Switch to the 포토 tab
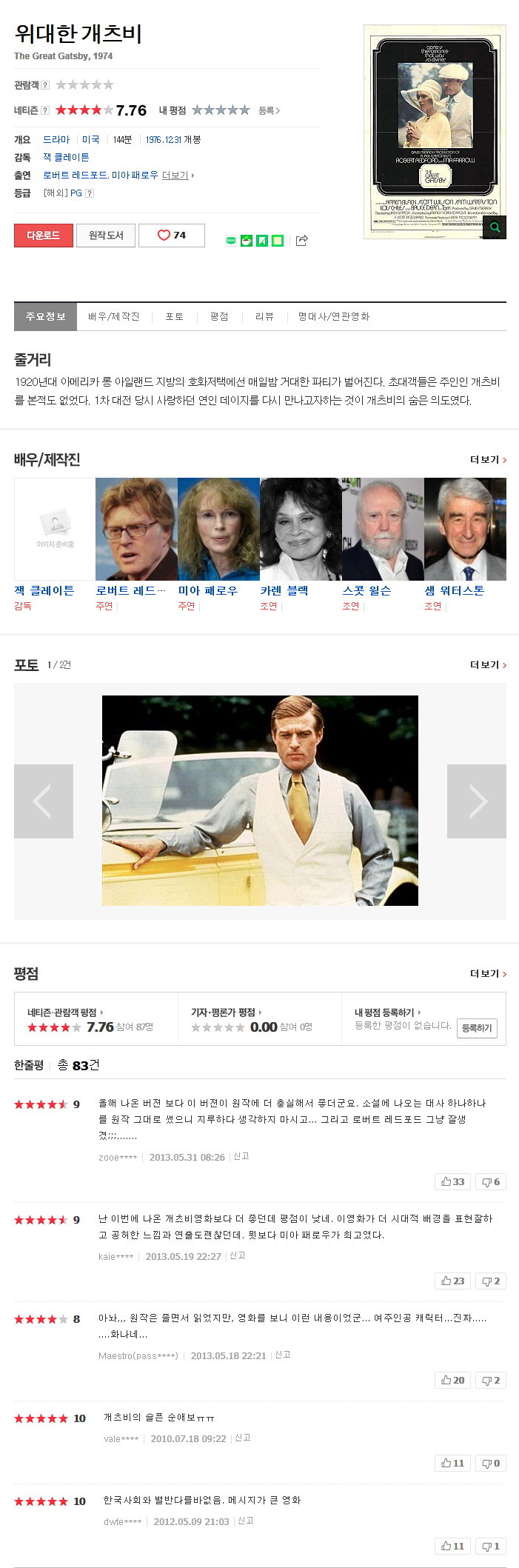This screenshot has width=519, height=1568. click(174, 316)
